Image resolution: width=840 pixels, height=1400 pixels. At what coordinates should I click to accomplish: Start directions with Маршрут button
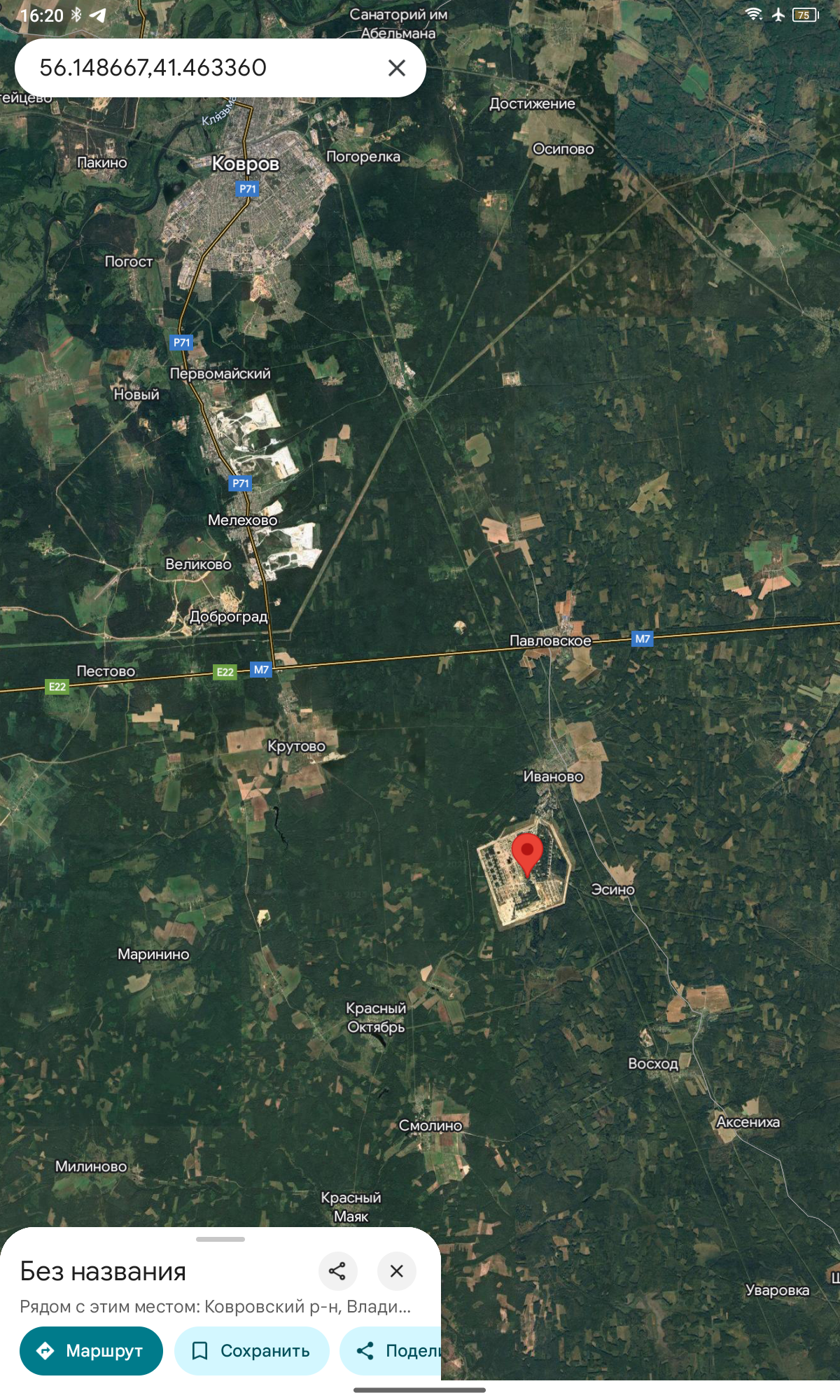(x=91, y=1351)
